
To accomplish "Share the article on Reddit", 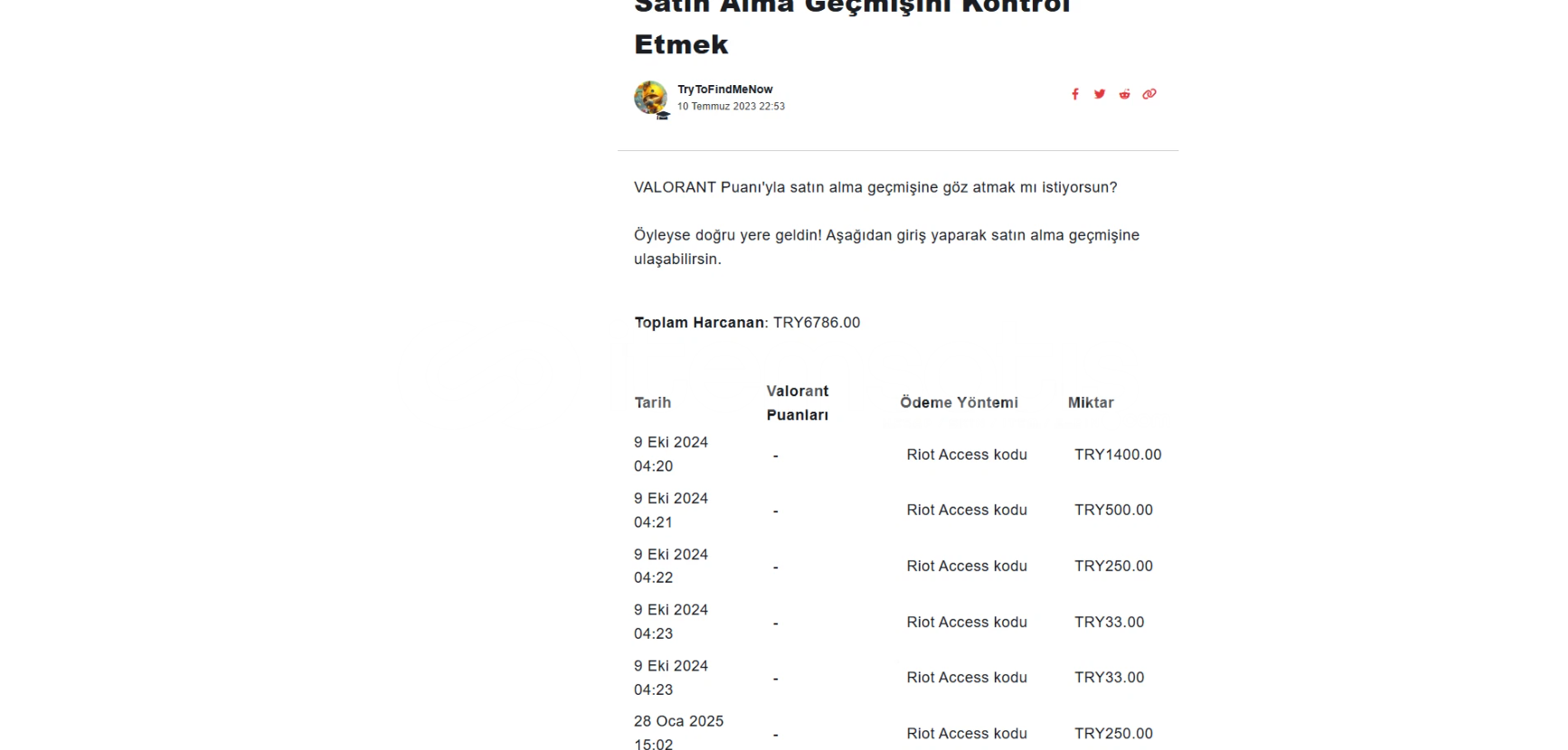I will point(1124,94).
